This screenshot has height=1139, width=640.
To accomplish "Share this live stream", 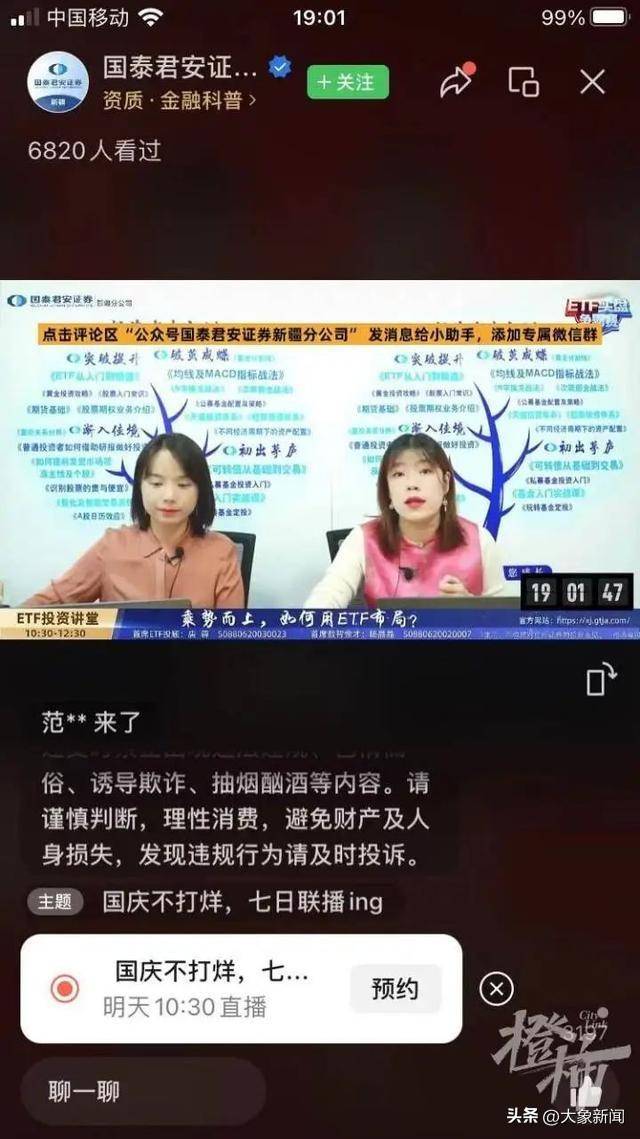I will (457, 82).
